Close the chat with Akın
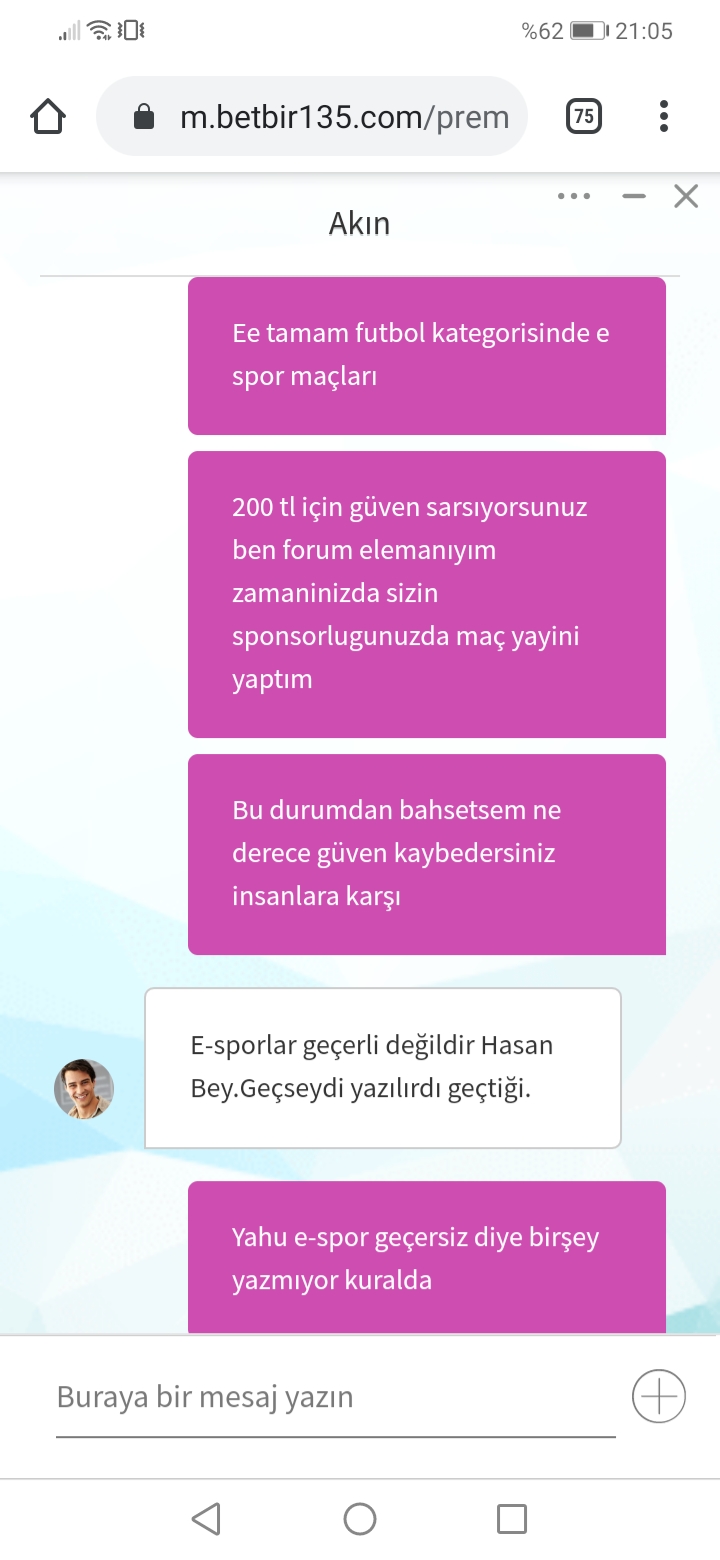Viewport: 720px width, 1560px height. (x=686, y=196)
